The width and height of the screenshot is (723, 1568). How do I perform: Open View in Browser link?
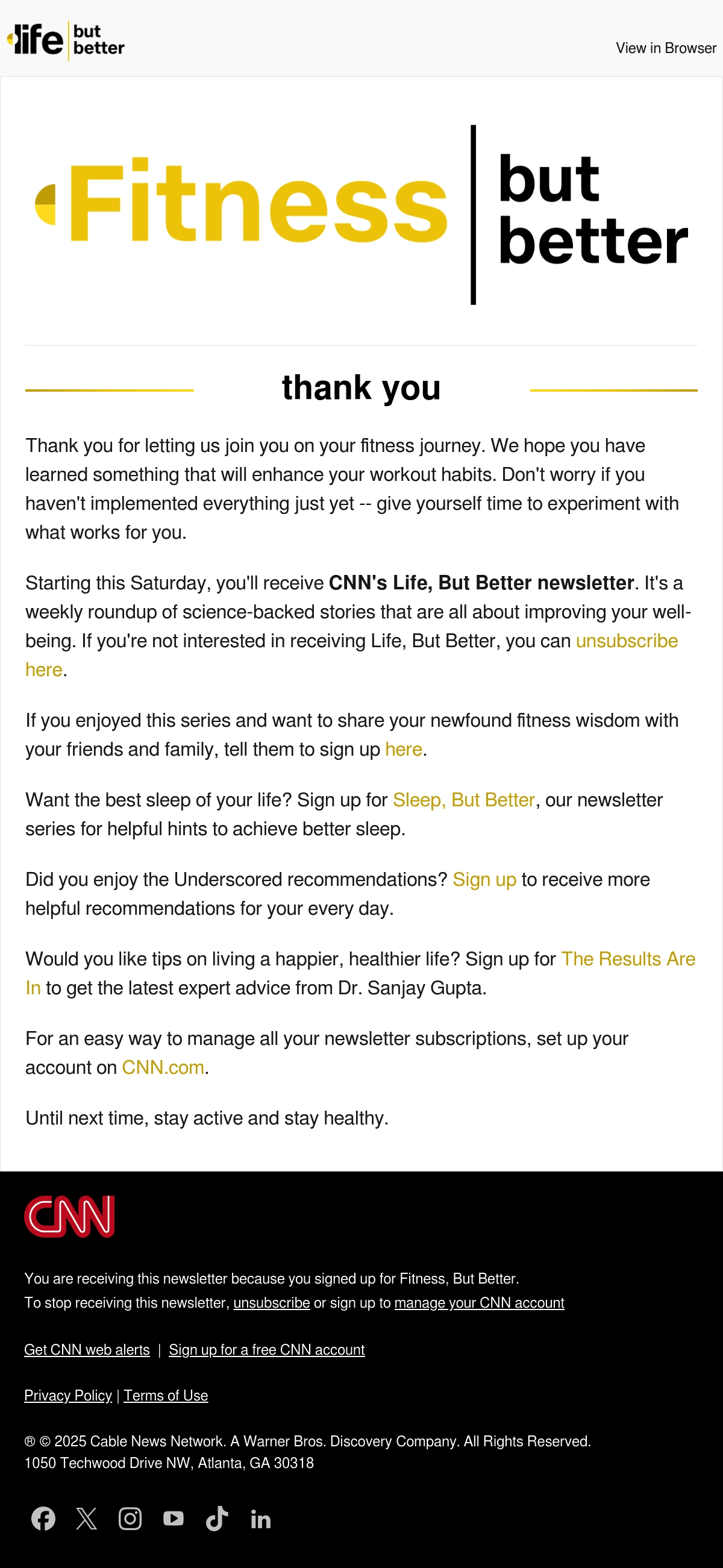tap(666, 48)
